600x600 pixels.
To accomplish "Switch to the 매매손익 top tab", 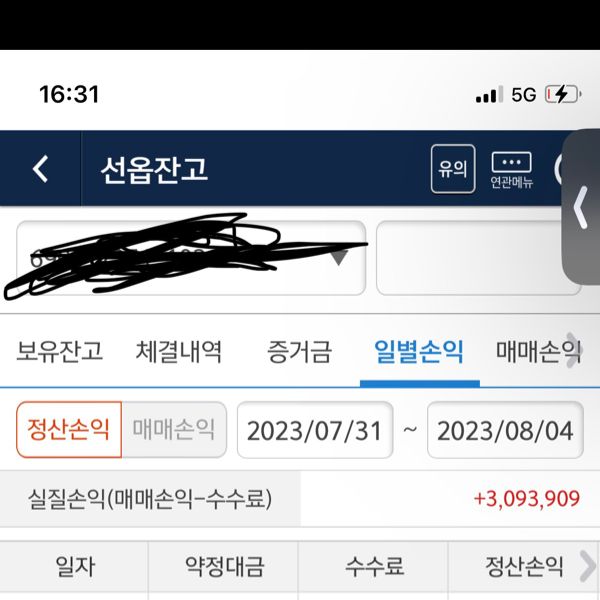I will pyautogui.click(x=537, y=351).
